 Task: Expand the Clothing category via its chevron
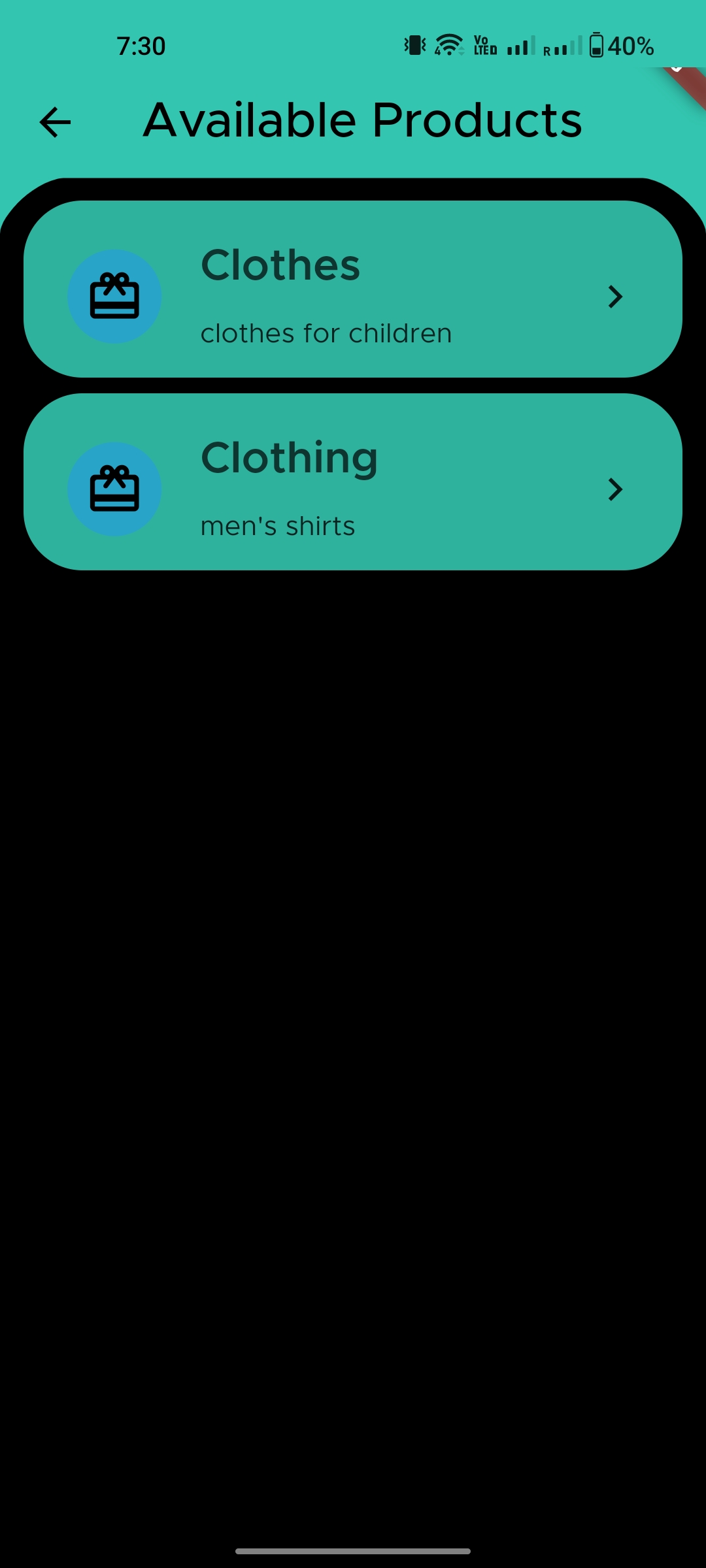click(615, 489)
